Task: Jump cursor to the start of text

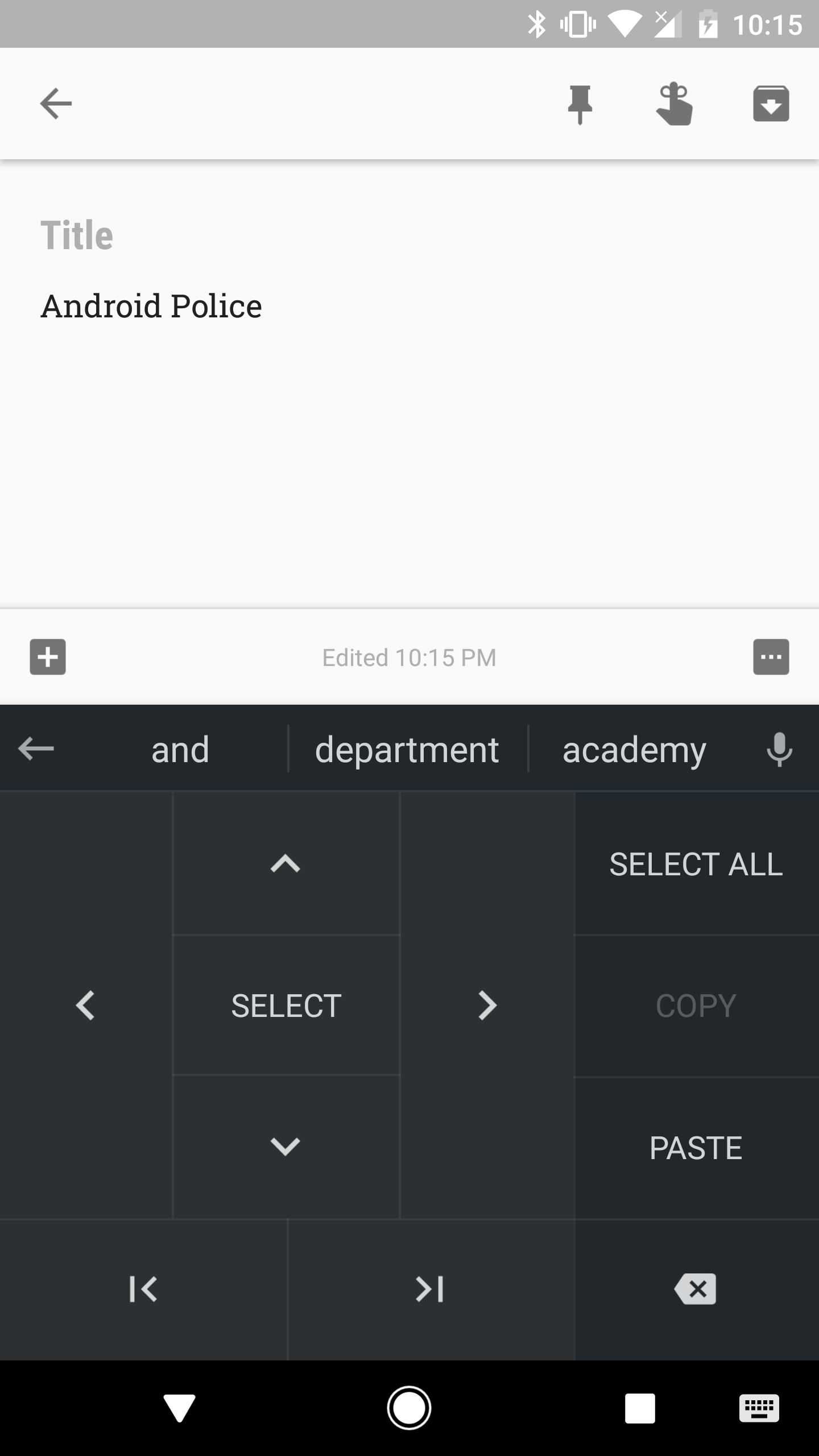Action: click(143, 1289)
